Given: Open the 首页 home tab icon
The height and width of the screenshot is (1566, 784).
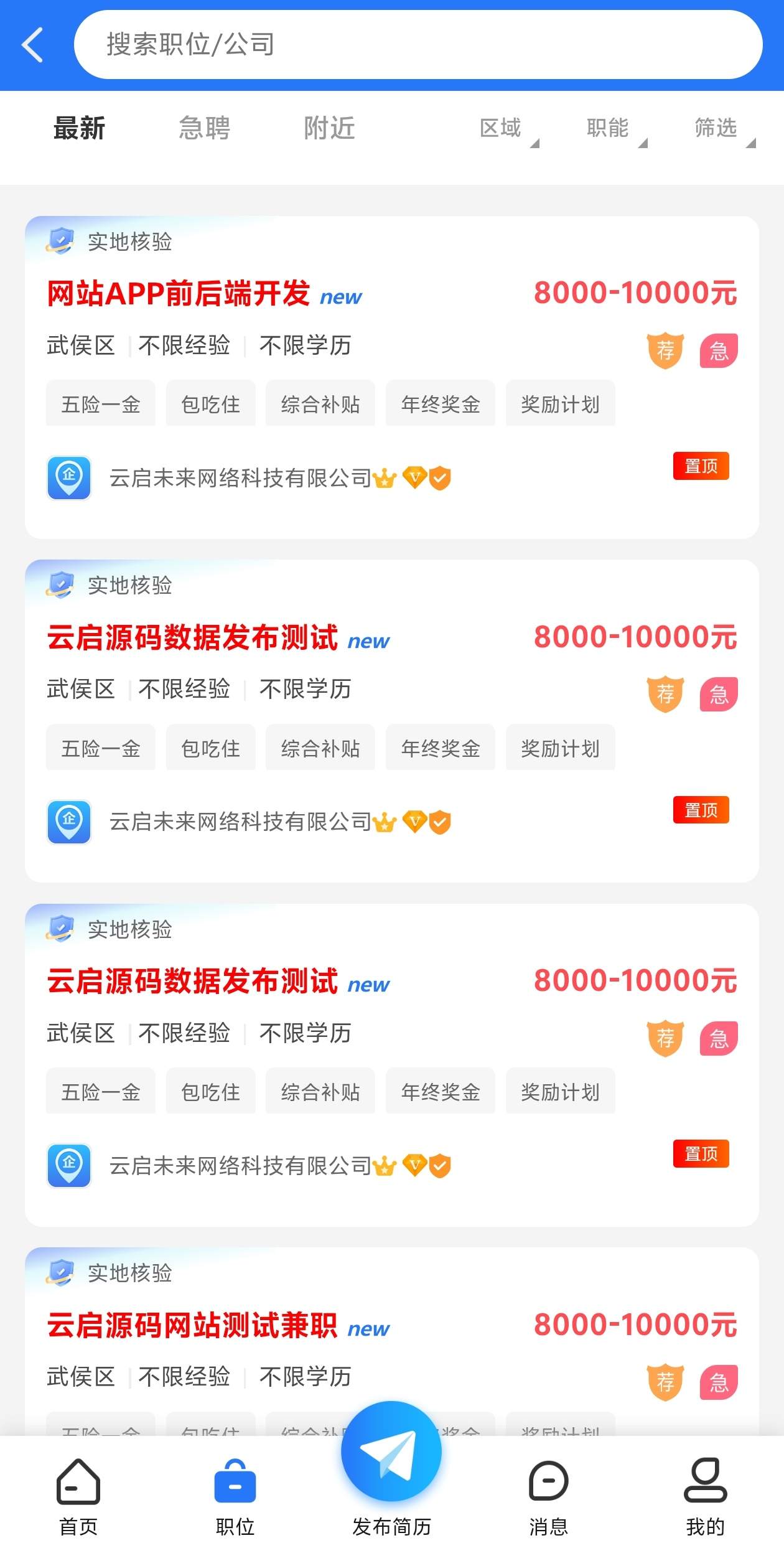Looking at the screenshot, I should coord(78,1486).
